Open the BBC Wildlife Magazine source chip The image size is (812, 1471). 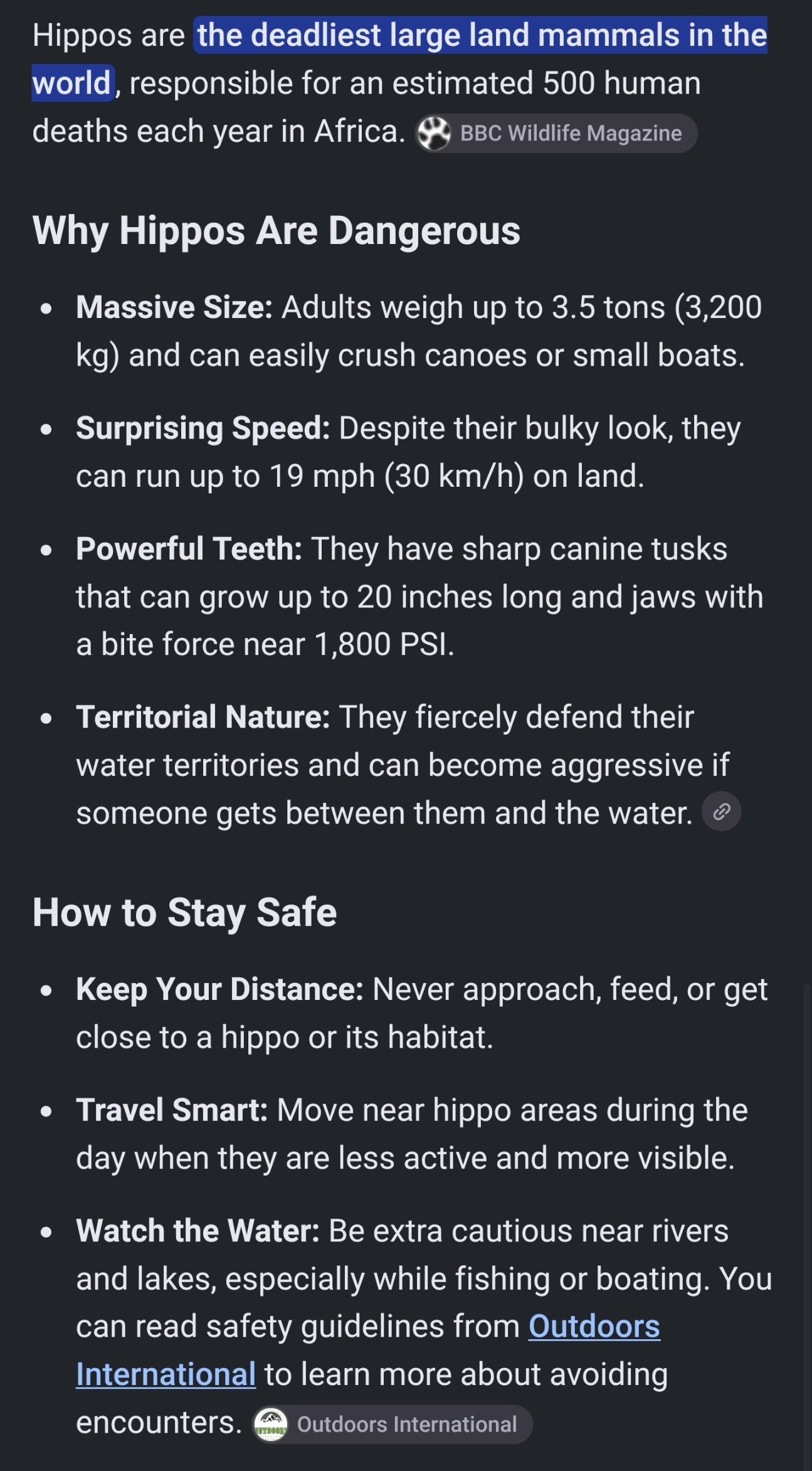coord(556,133)
